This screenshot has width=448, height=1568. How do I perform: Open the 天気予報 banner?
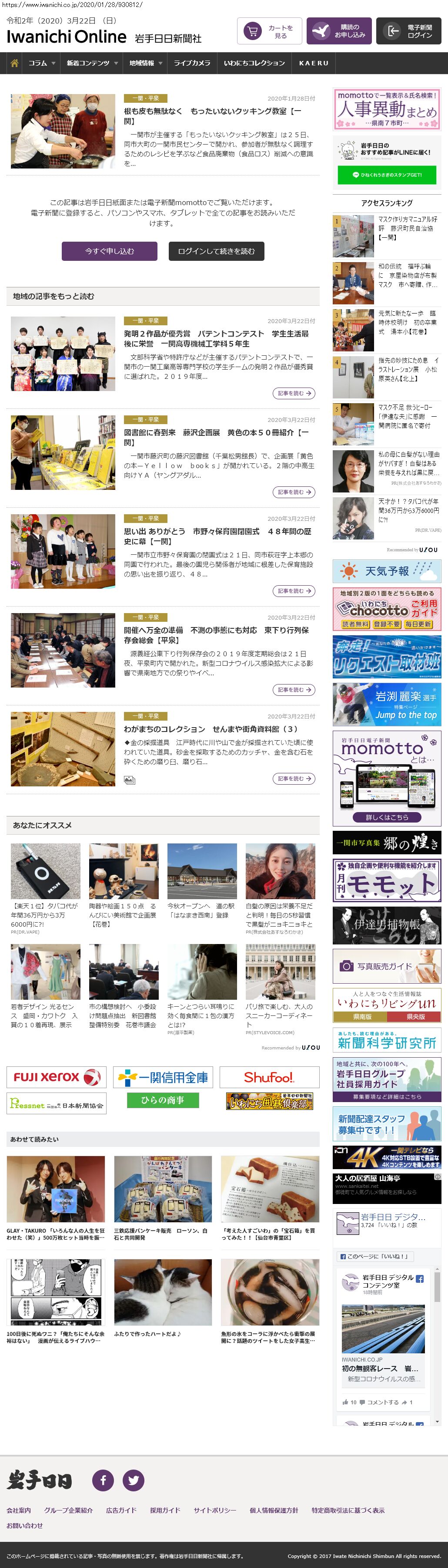coord(387,571)
